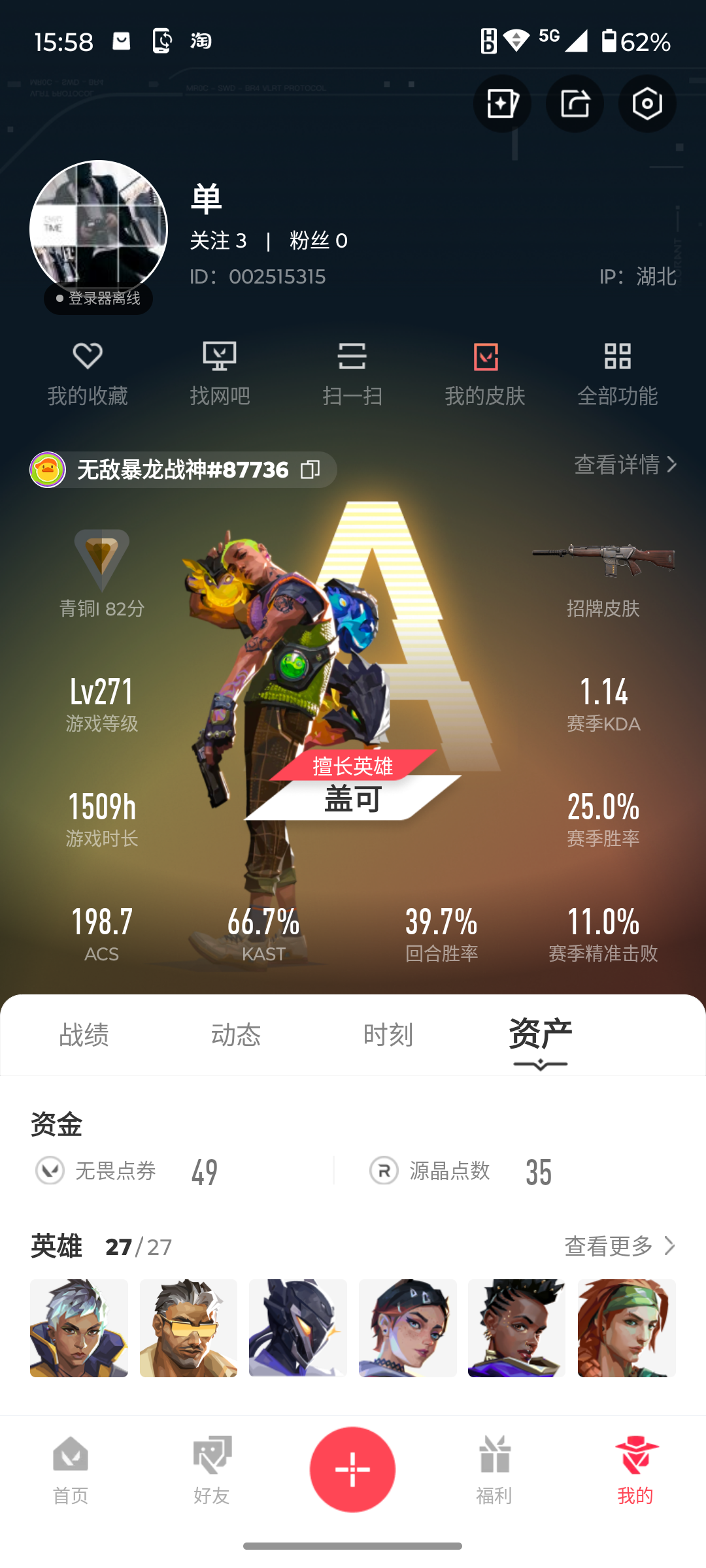This screenshot has width=706, height=1568.
Task: Switch to the 动态 tab
Action: tap(236, 1035)
